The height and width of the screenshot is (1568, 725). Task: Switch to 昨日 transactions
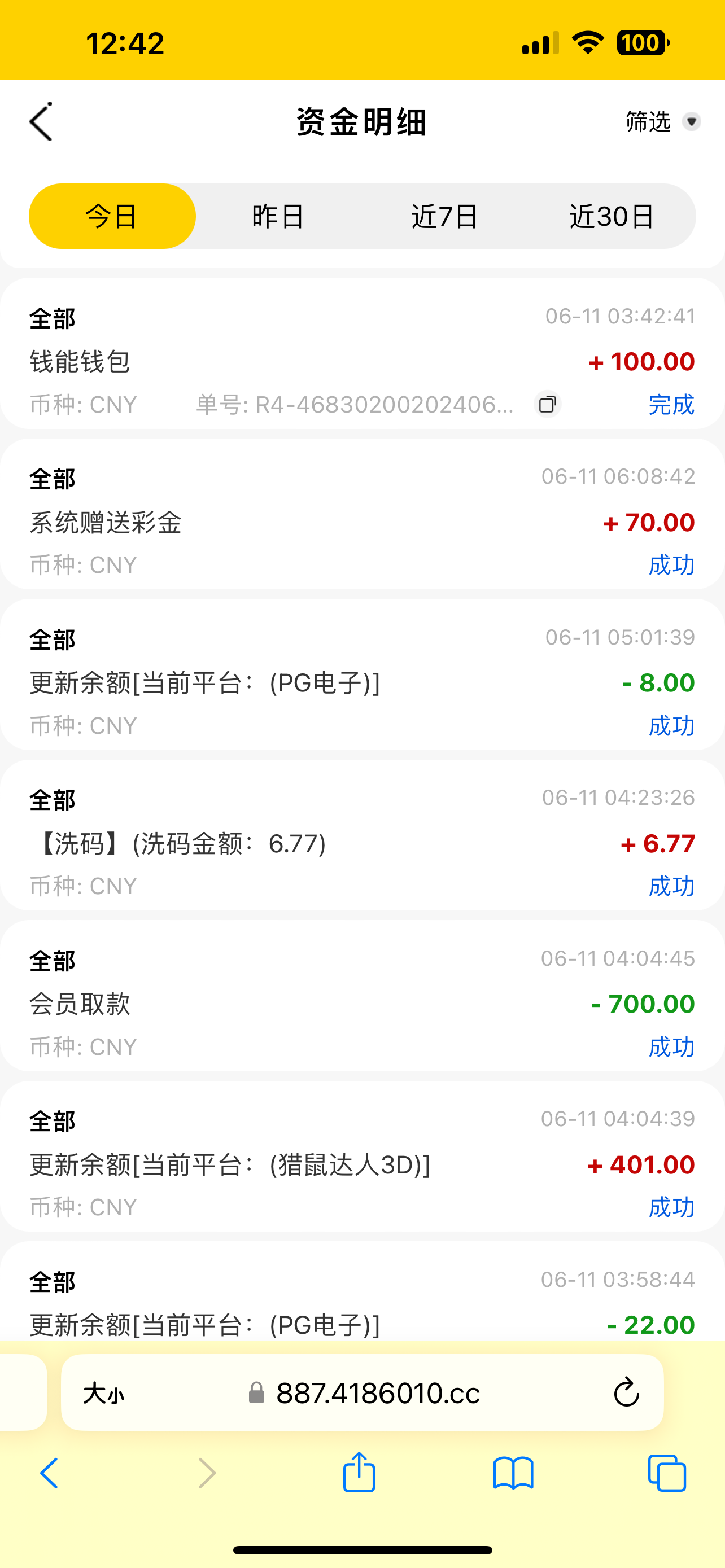click(x=278, y=216)
